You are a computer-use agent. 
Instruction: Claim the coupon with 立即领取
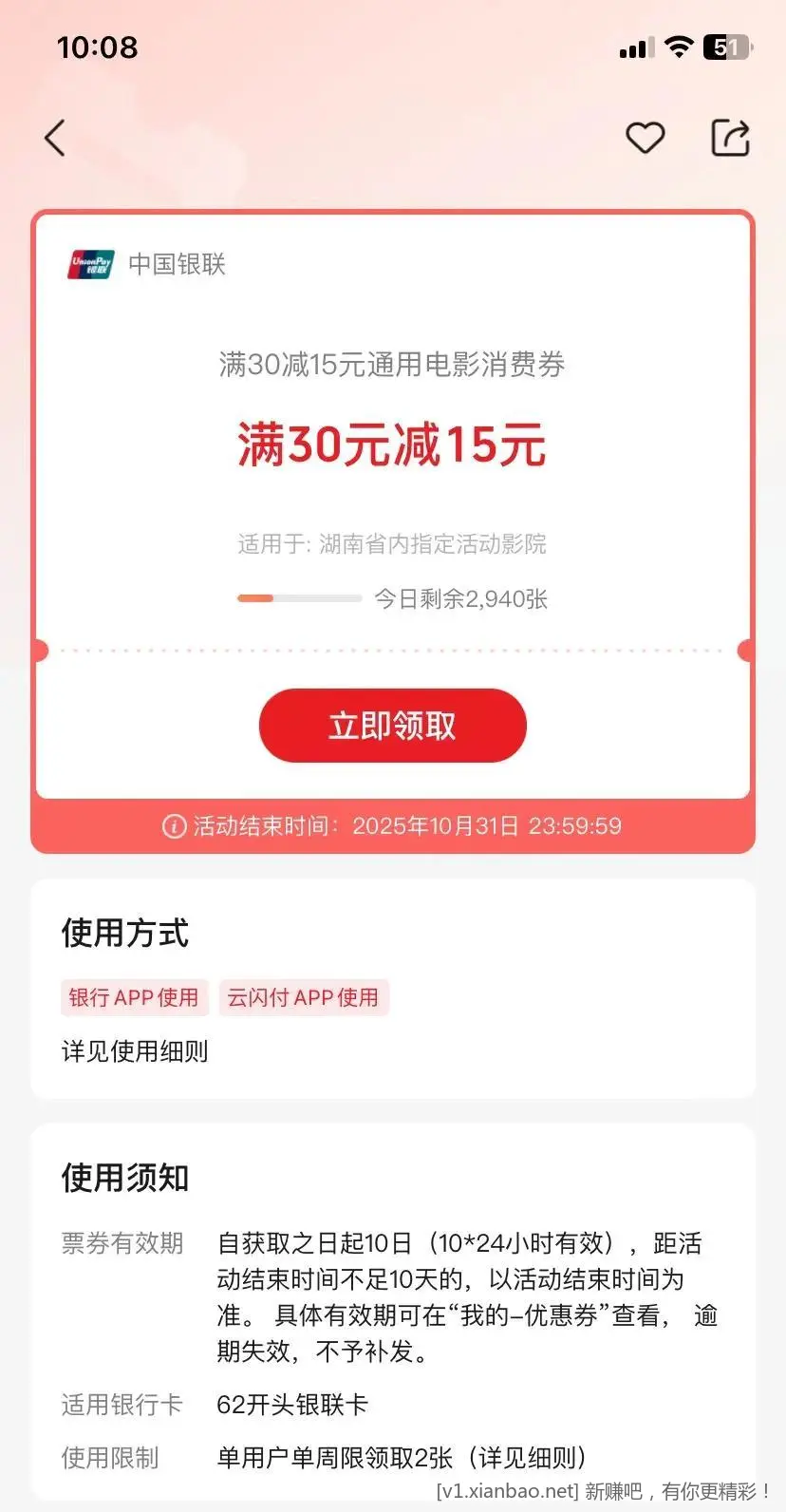[392, 726]
